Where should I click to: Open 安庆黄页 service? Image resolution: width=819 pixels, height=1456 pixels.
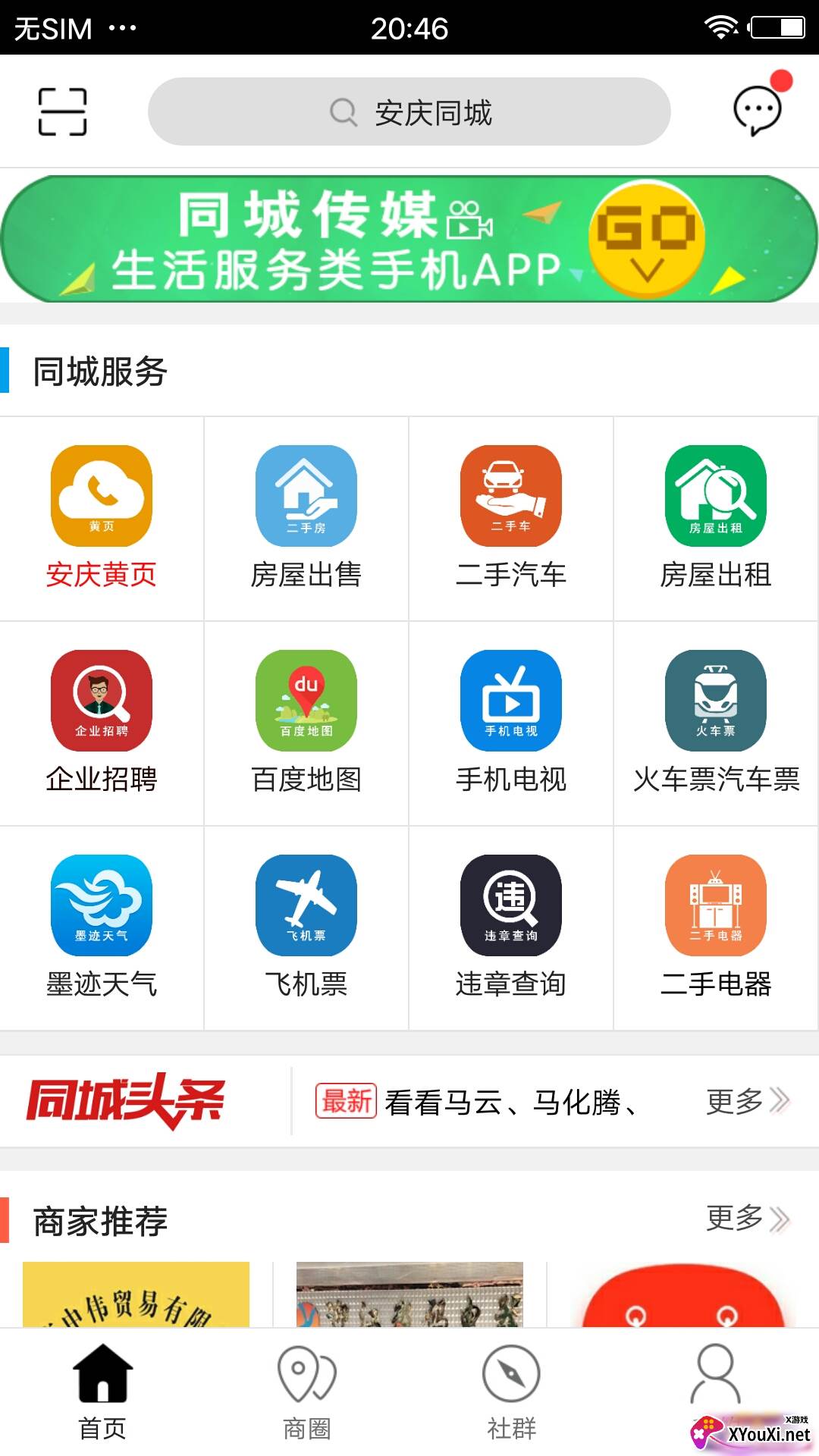coord(102,518)
